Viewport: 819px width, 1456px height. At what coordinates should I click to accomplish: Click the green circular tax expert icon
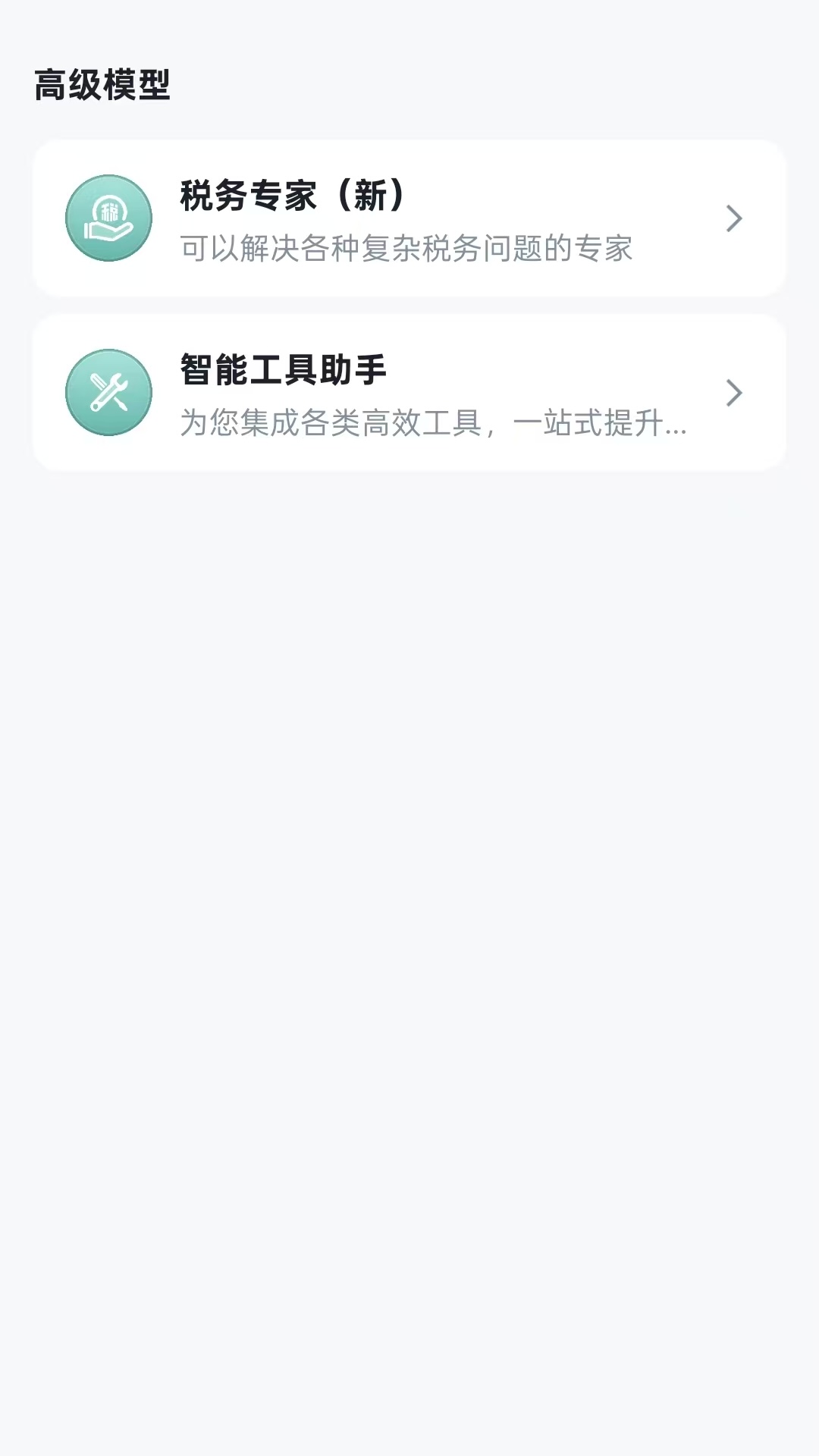click(108, 218)
